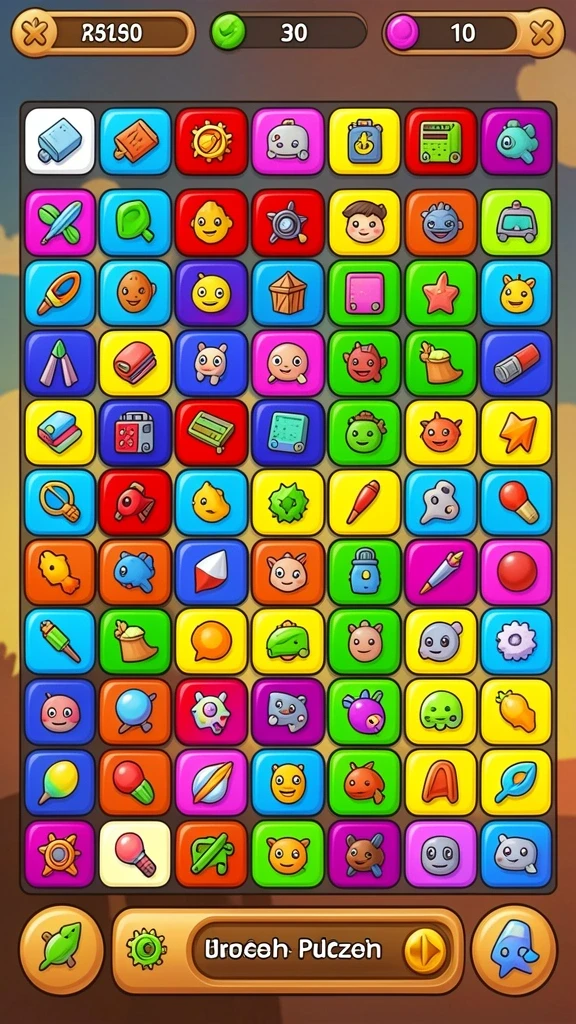Tap the blue tile with the white gear
Screen dimensions: 576x1024
pyautogui.click(x=517, y=641)
